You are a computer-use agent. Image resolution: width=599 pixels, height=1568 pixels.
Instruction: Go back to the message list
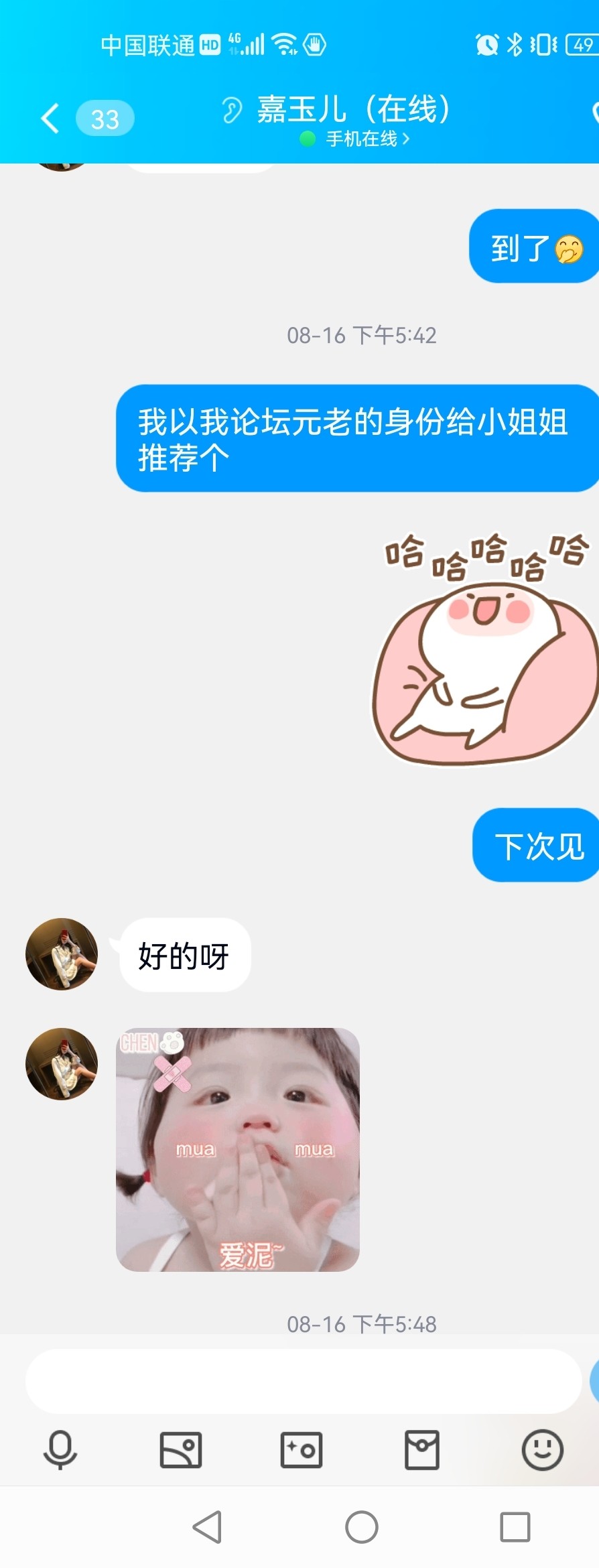click(x=51, y=119)
